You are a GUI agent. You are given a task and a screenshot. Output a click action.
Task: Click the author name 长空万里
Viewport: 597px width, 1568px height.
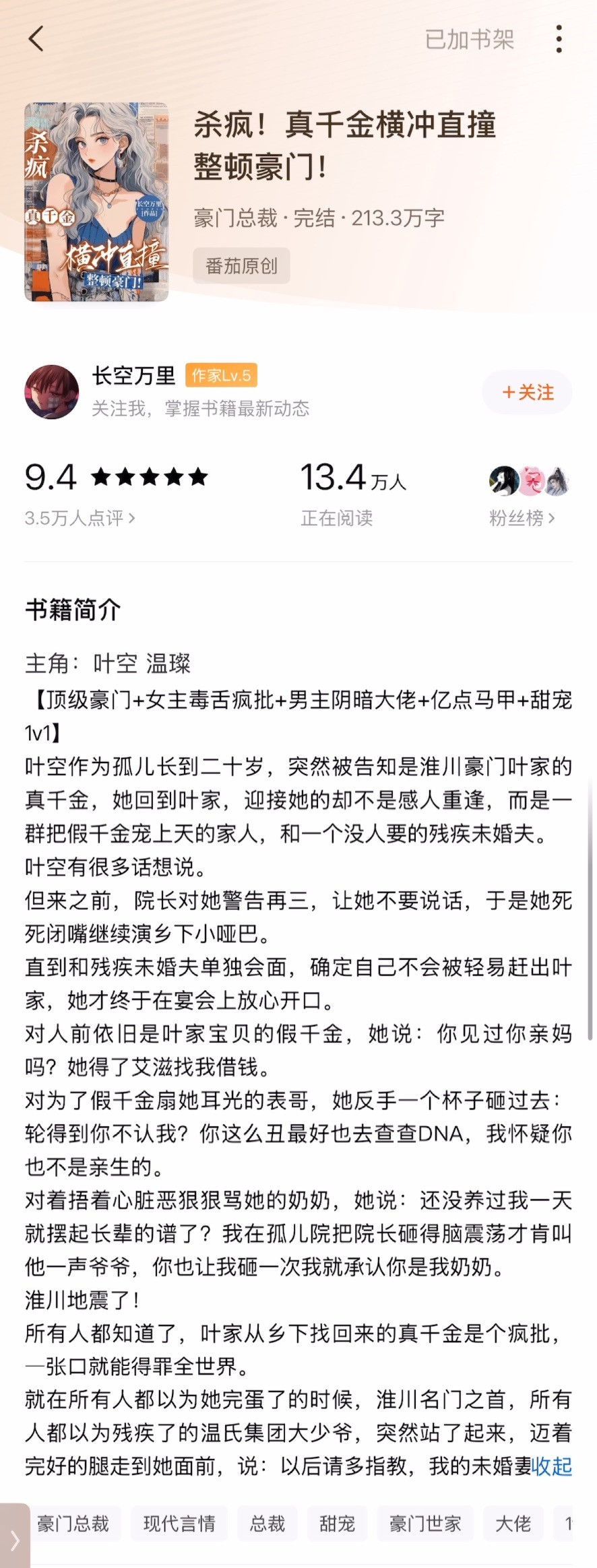(x=133, y=376)
